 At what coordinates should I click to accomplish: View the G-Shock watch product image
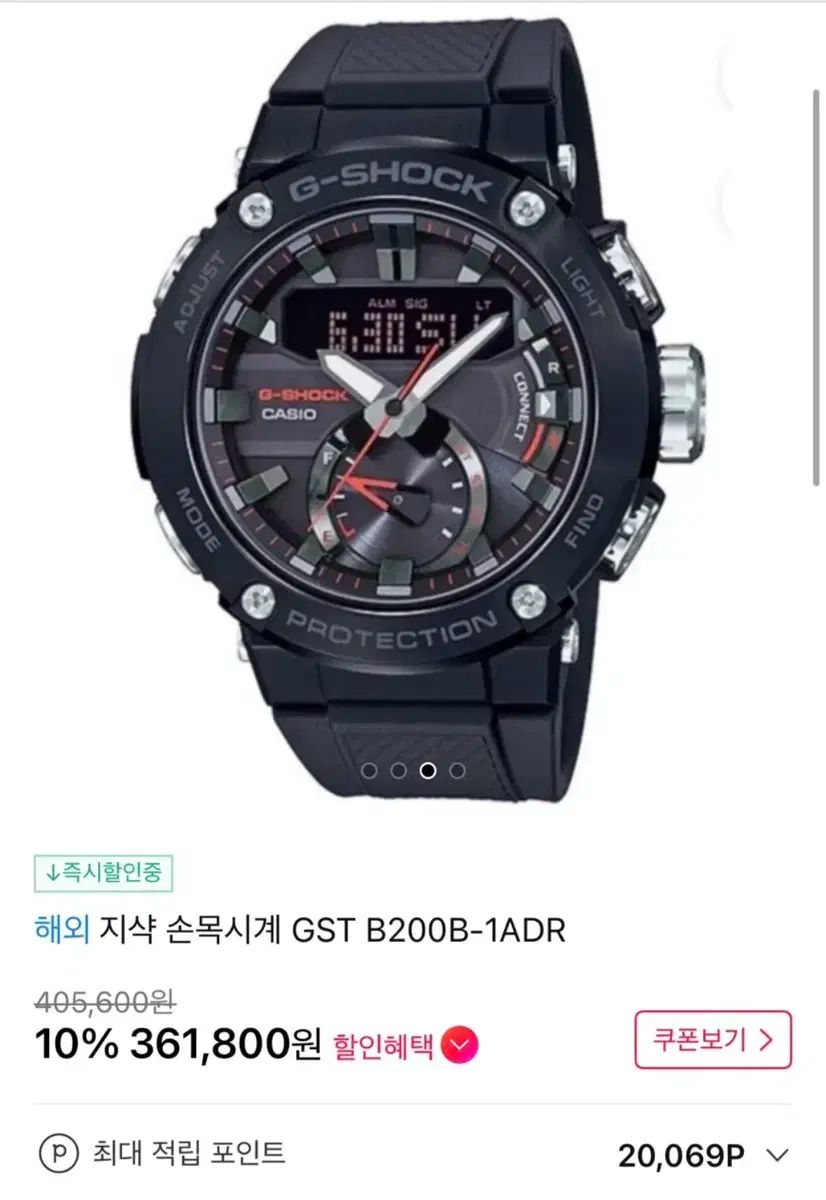(x=413, y=400)
